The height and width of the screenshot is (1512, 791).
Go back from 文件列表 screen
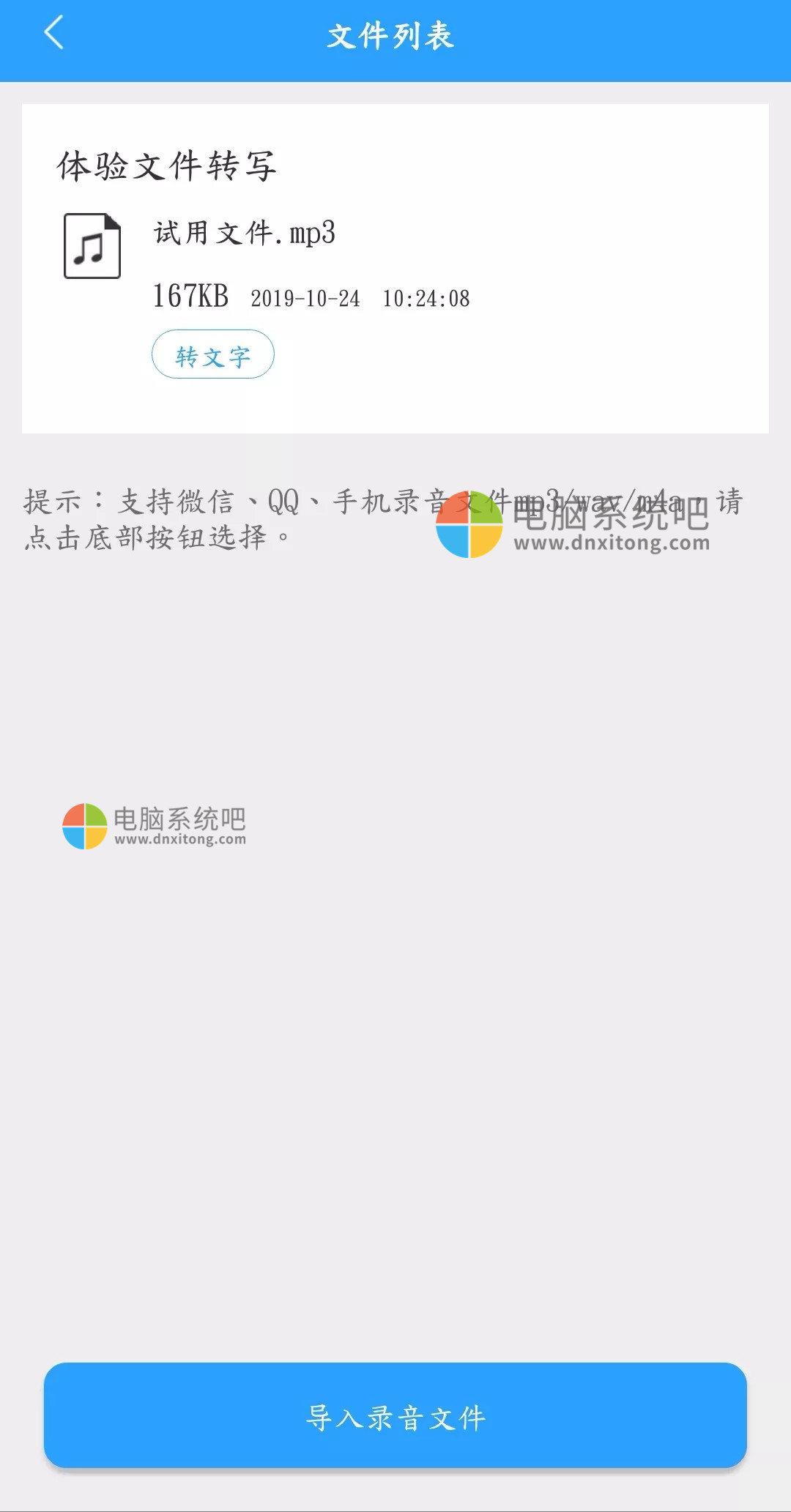(54, 34)
